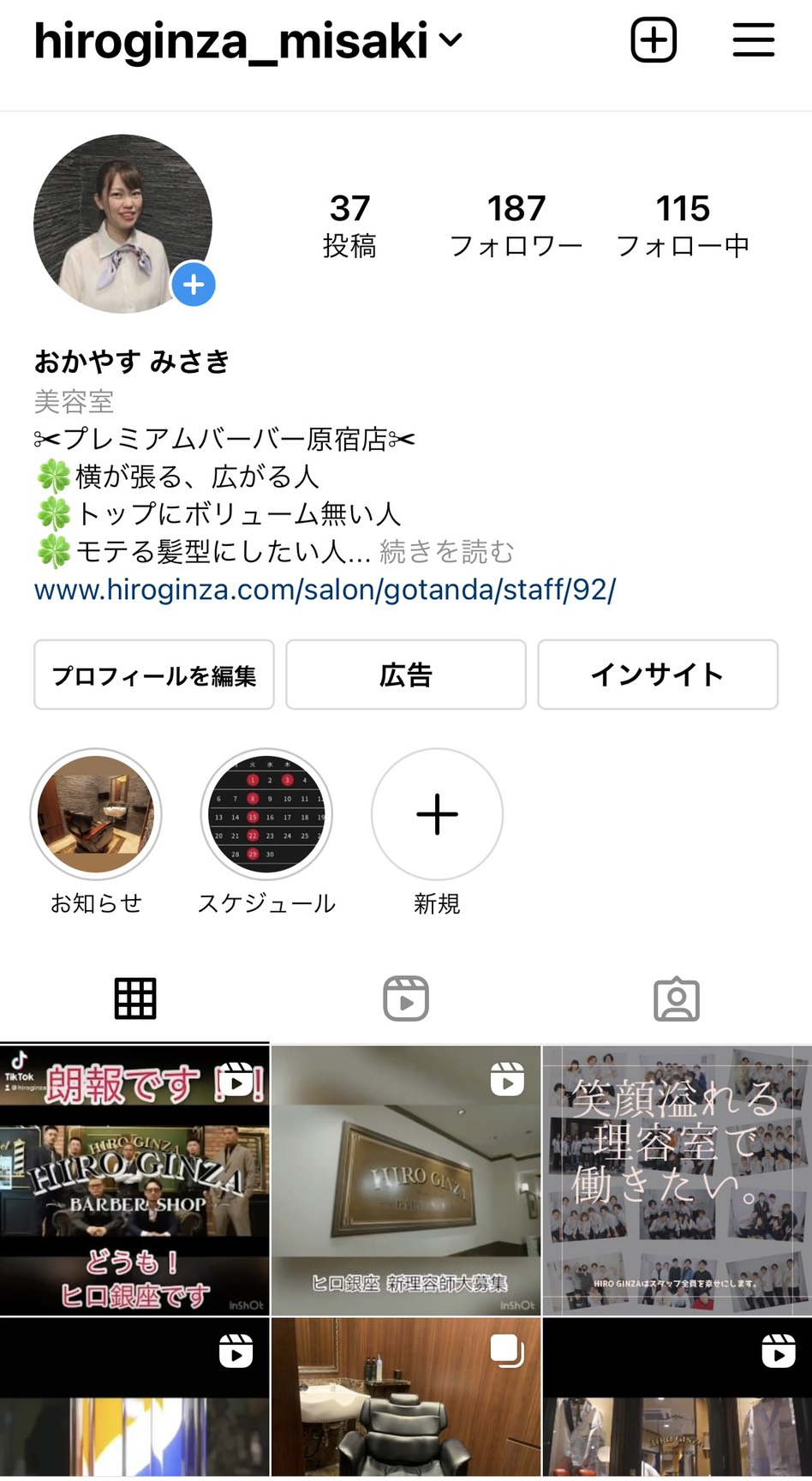View the 115 フォロー中 list

(683, 225)
